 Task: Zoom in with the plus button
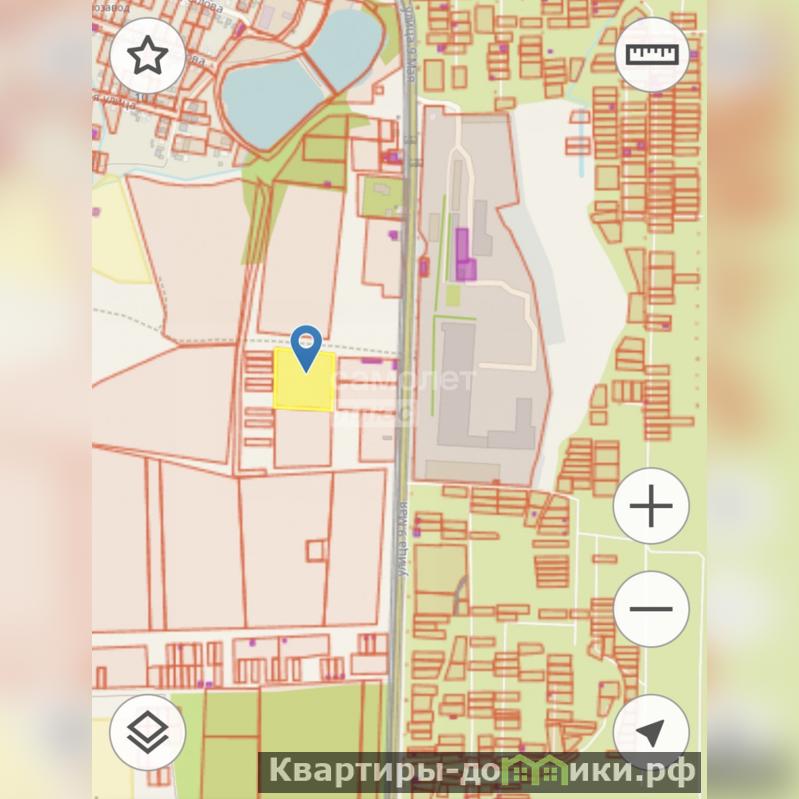click(x=651, y=507)
